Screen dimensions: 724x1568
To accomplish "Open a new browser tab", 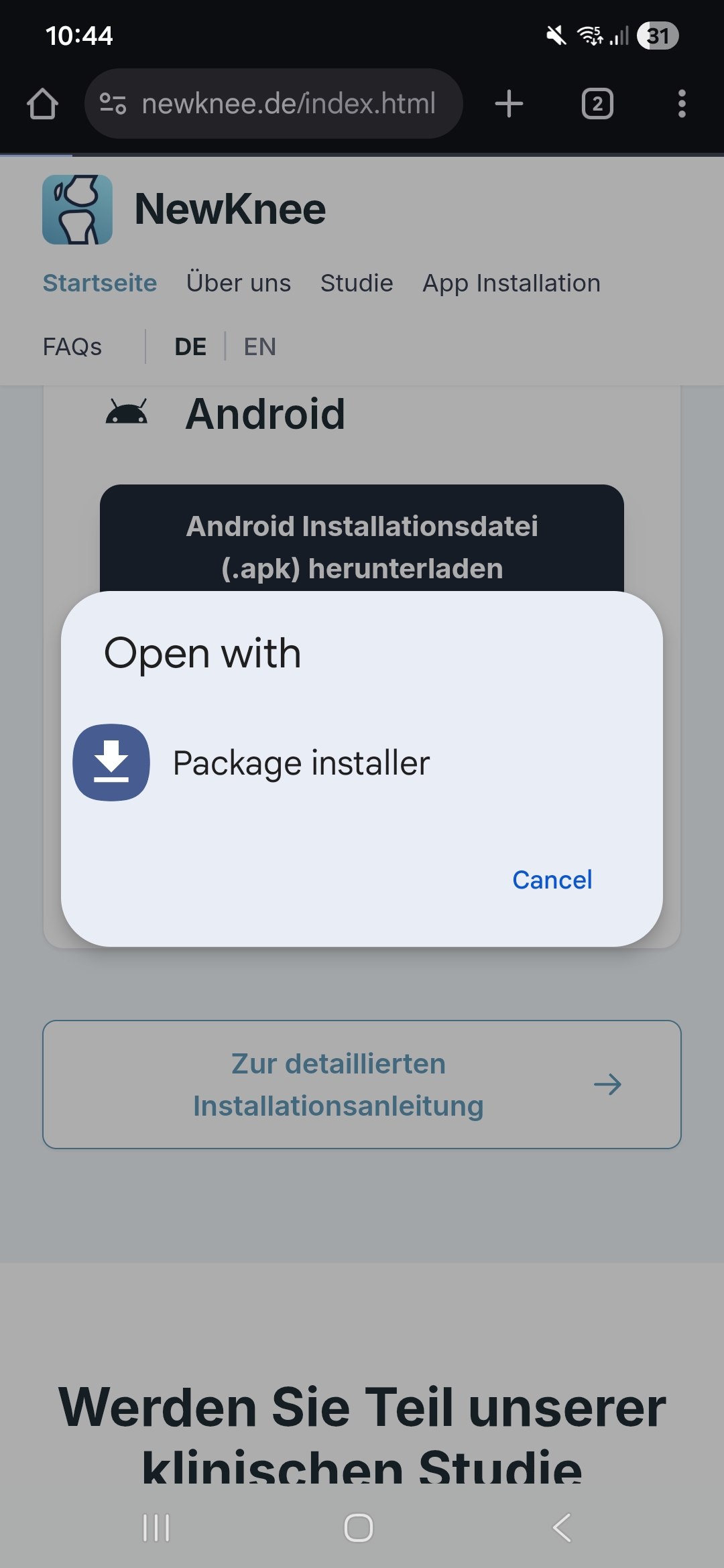I will 509,104.
